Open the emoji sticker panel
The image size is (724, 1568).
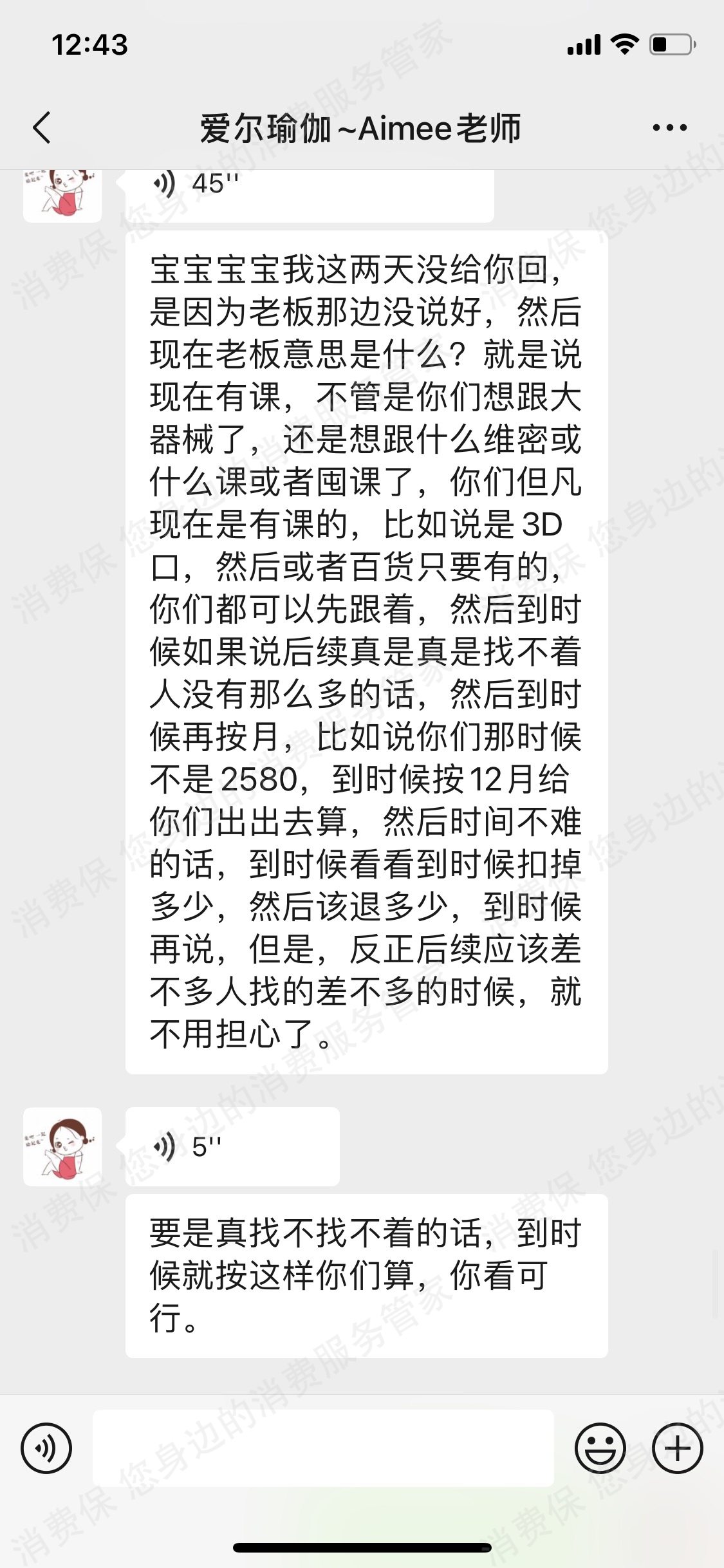click(x=600, y=1448)
